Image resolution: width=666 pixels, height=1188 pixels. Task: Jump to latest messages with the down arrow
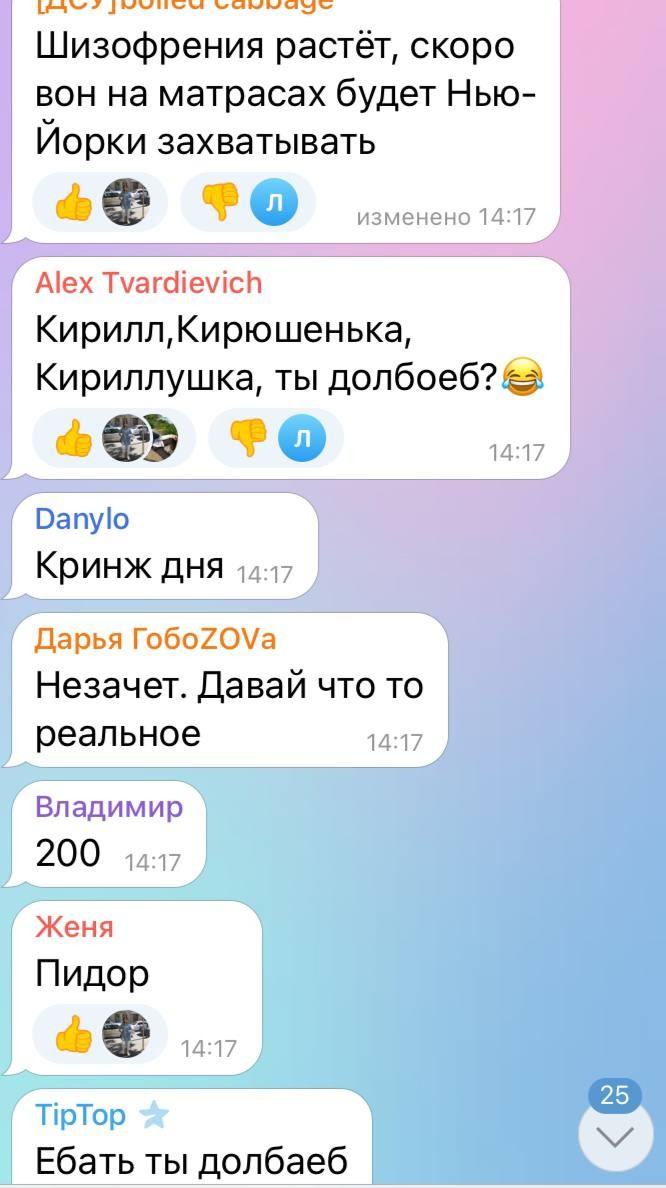click(615, 1135)
